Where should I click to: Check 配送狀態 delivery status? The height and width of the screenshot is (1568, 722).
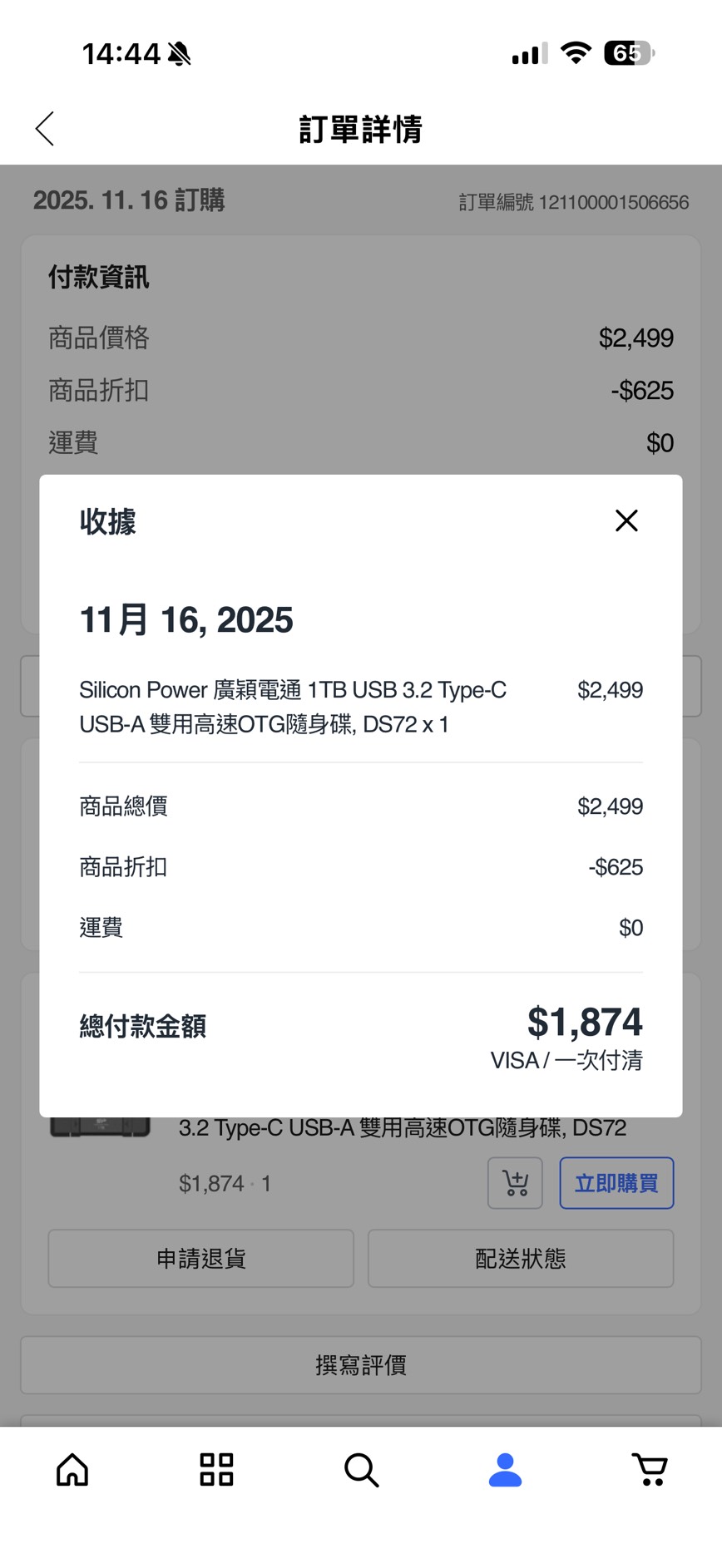point(520,1258)
